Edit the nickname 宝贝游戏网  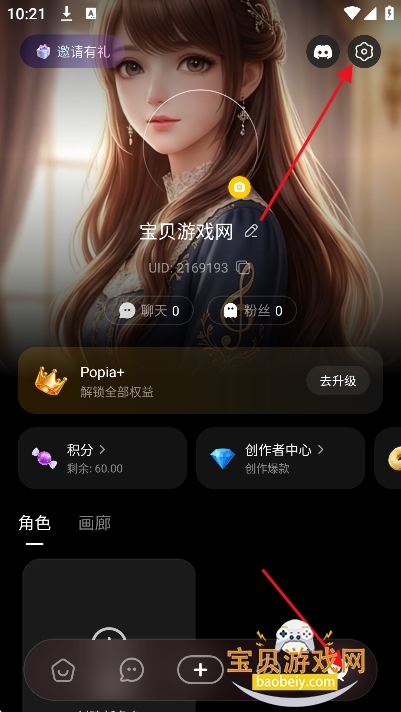pyautogui.click(x=251, y=231)
